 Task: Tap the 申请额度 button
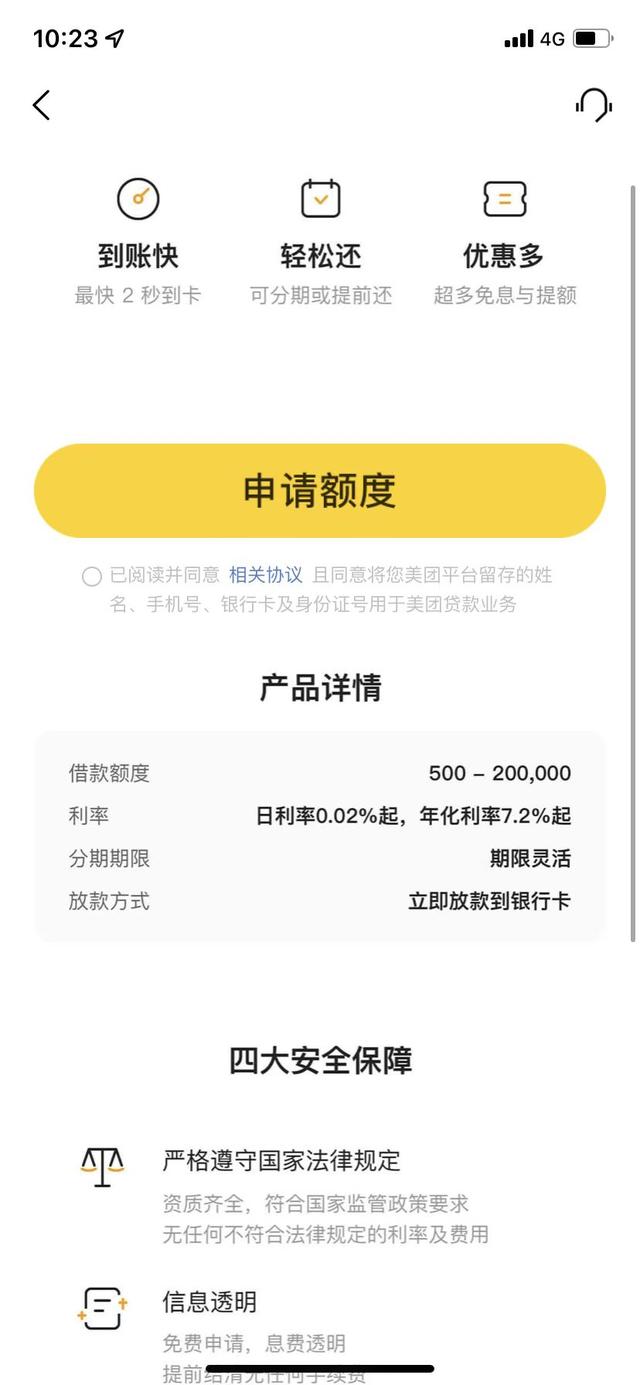click(x=320, y=491)
